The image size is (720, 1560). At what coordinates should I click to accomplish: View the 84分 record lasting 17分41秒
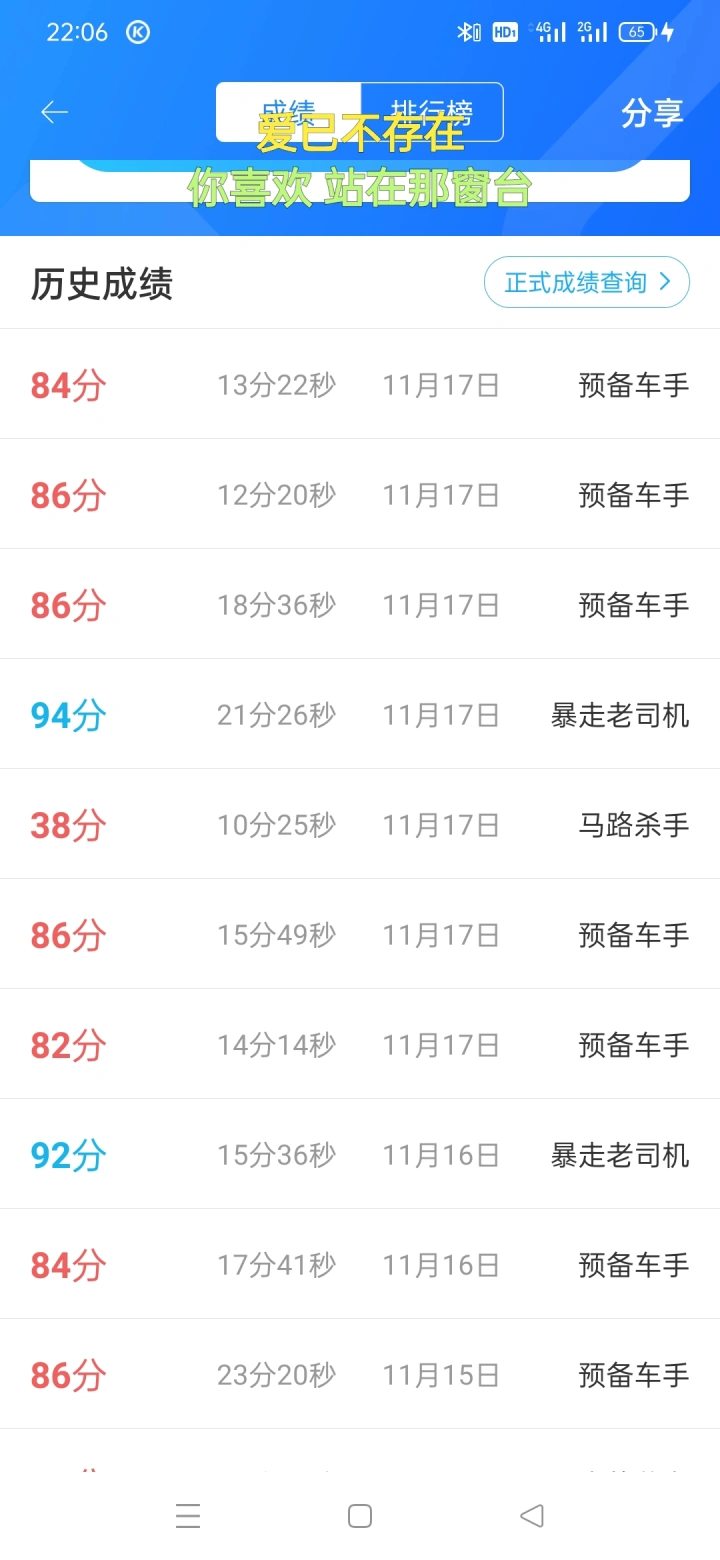[360, 1265]
